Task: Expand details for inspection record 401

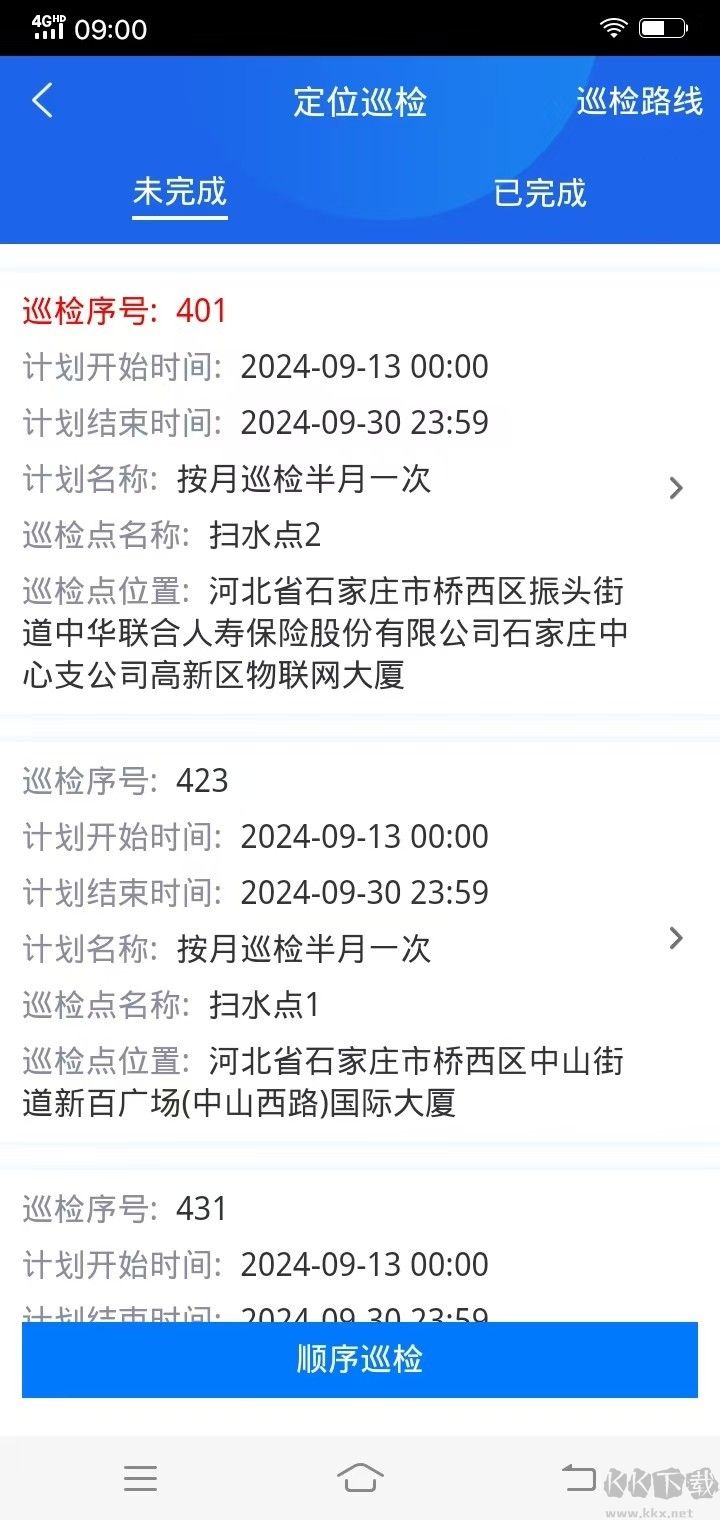Action: 677,487
